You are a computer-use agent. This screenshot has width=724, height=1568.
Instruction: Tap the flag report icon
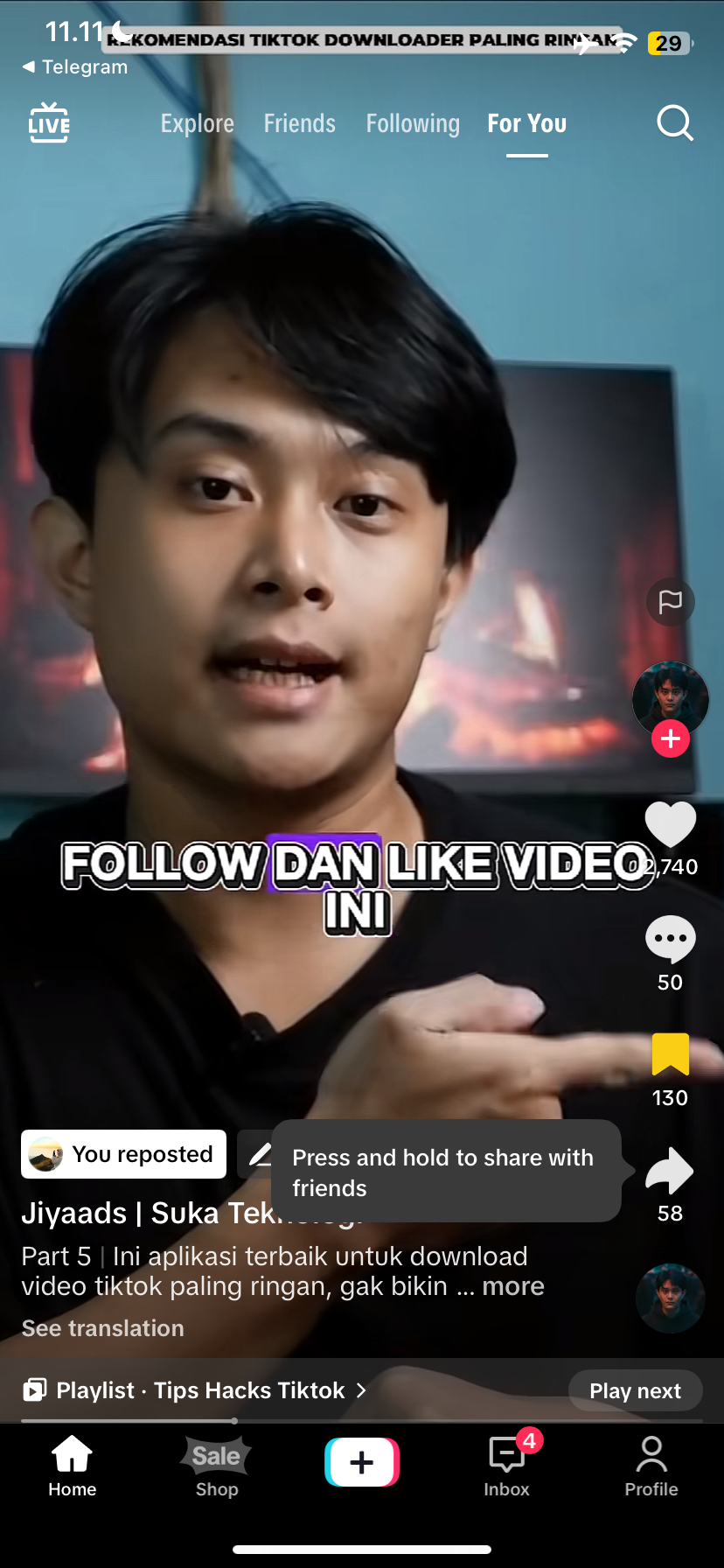[671, 602]
